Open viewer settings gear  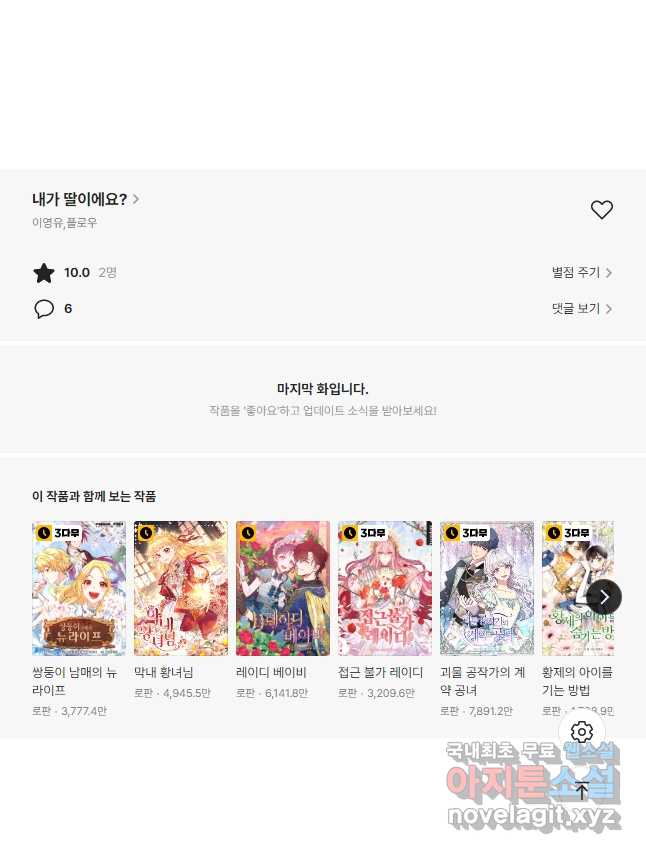pos(582,732)
